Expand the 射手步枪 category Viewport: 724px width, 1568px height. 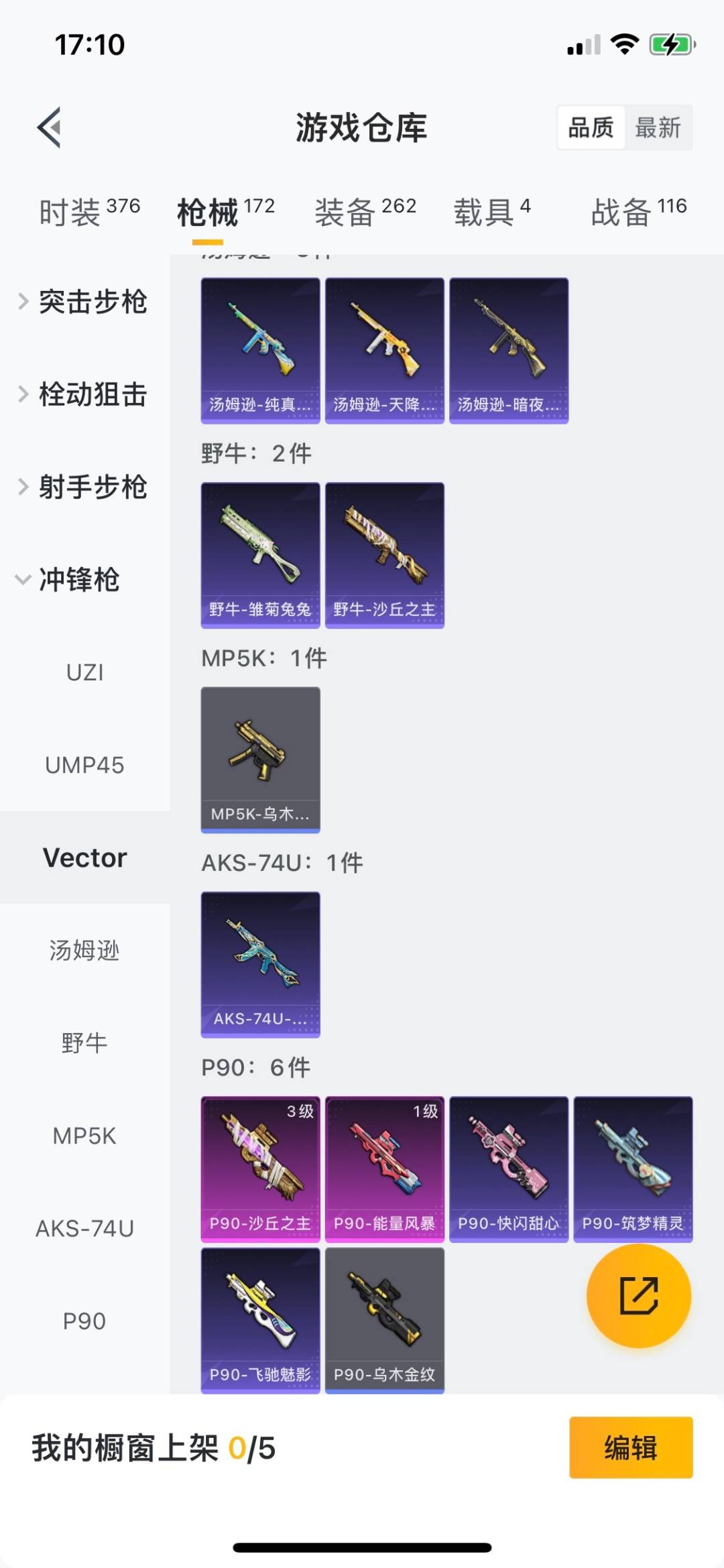84,487
